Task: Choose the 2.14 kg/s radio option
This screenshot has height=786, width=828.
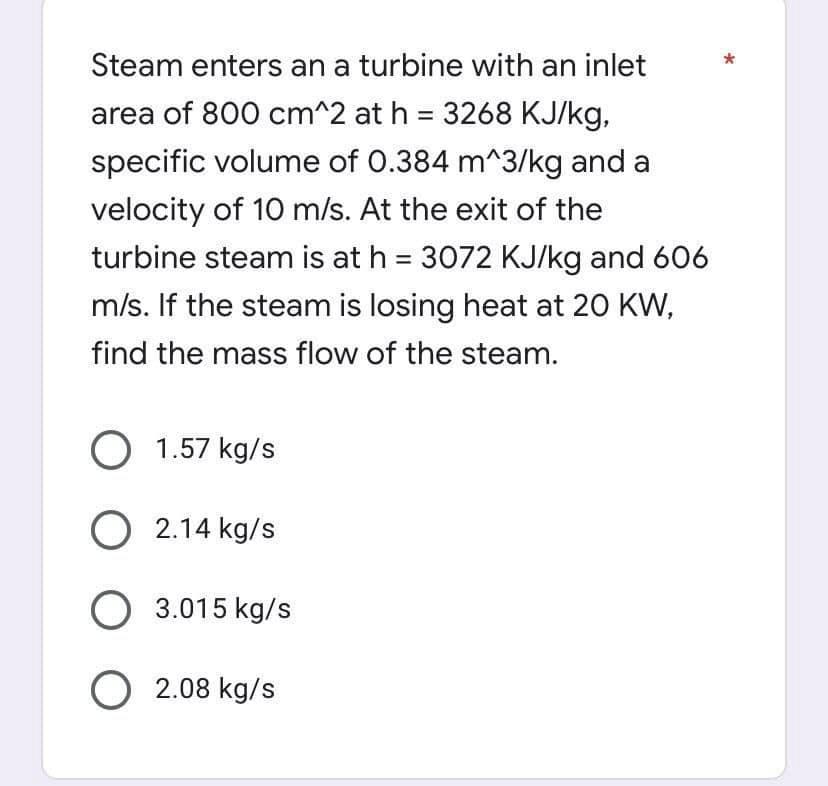Action: [x=112, y=531]
